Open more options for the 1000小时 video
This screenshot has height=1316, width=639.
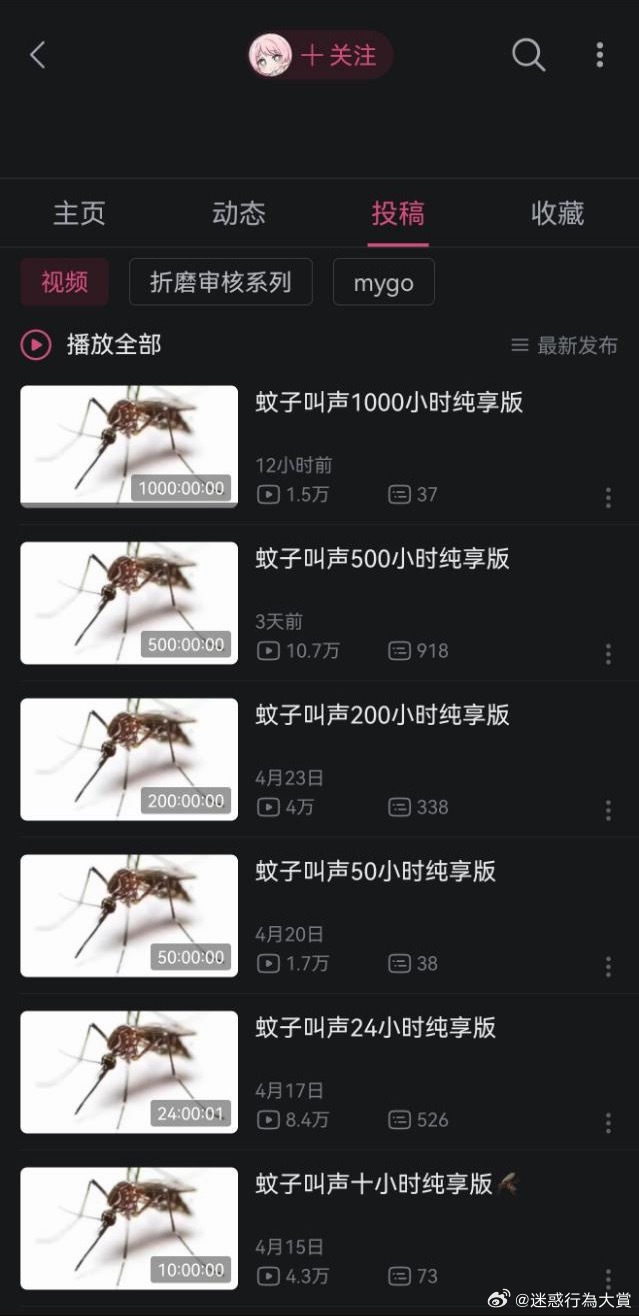click(x=608, y=497)
